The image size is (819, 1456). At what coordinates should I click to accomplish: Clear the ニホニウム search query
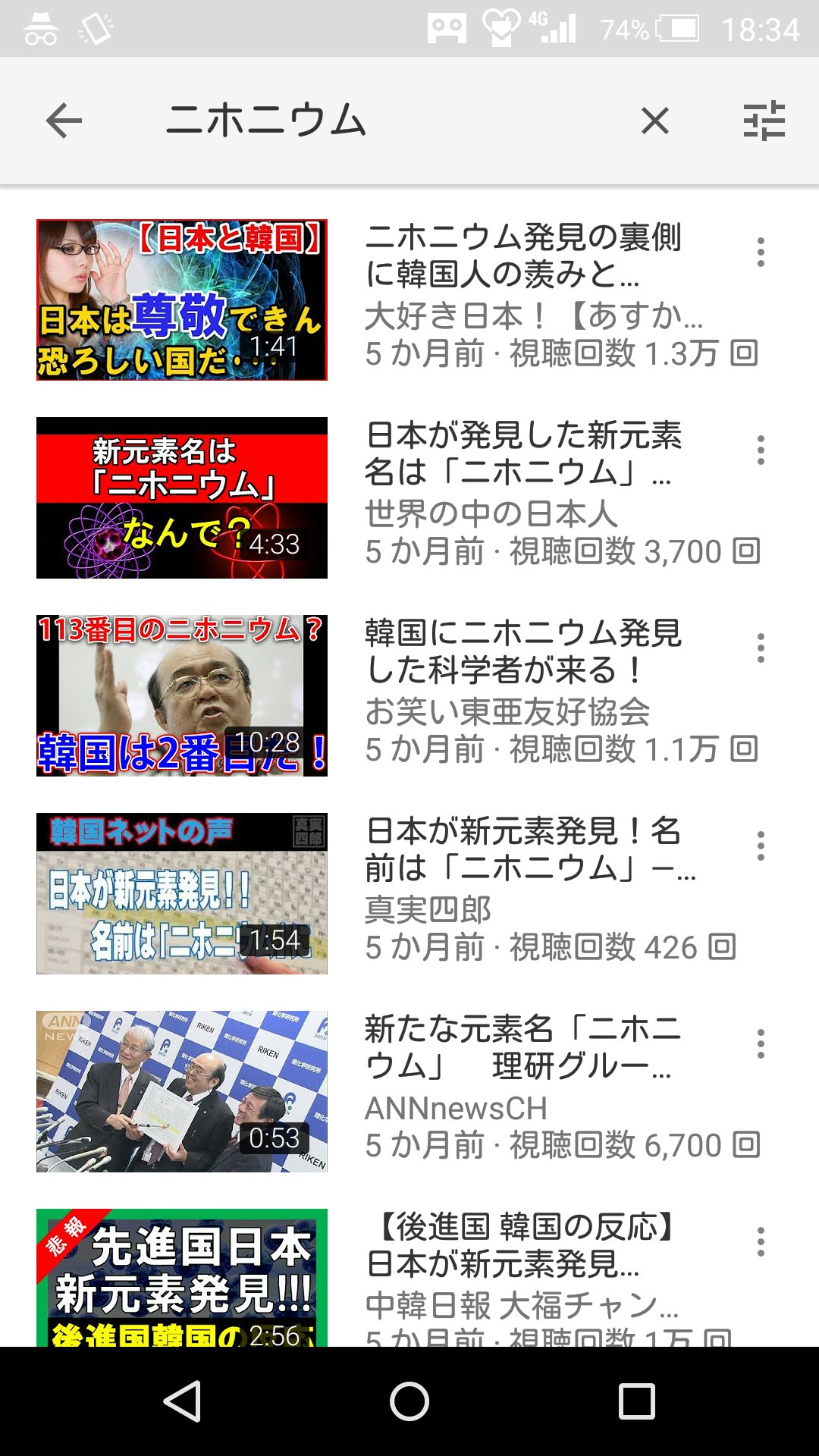tap(654, 121)
